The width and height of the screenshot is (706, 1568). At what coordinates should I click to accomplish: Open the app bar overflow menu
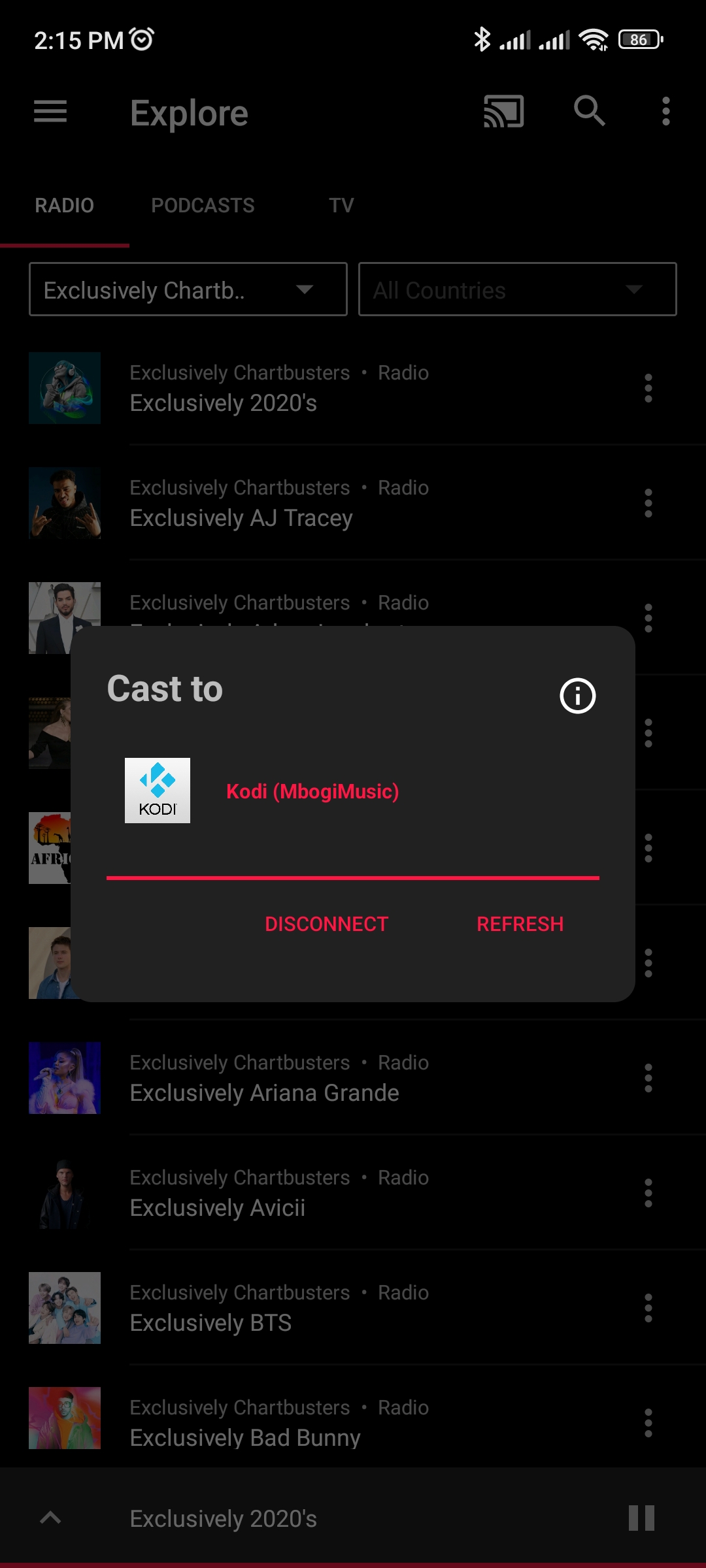[666, 112]
